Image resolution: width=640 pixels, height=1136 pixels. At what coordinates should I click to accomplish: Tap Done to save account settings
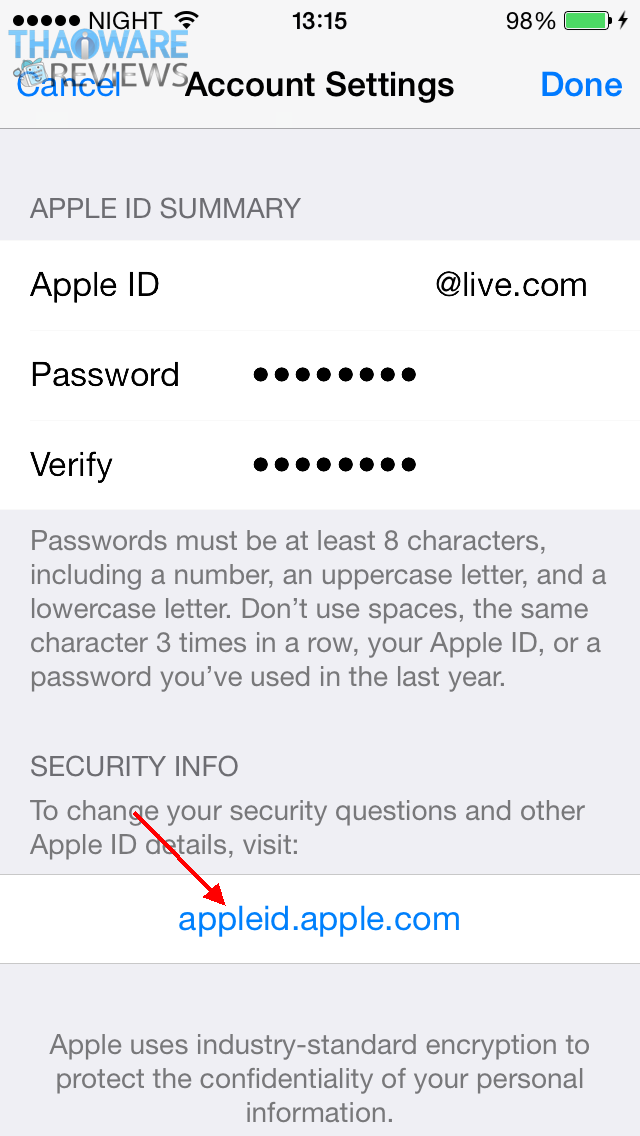pyautogui.click(x=580, y=85)
